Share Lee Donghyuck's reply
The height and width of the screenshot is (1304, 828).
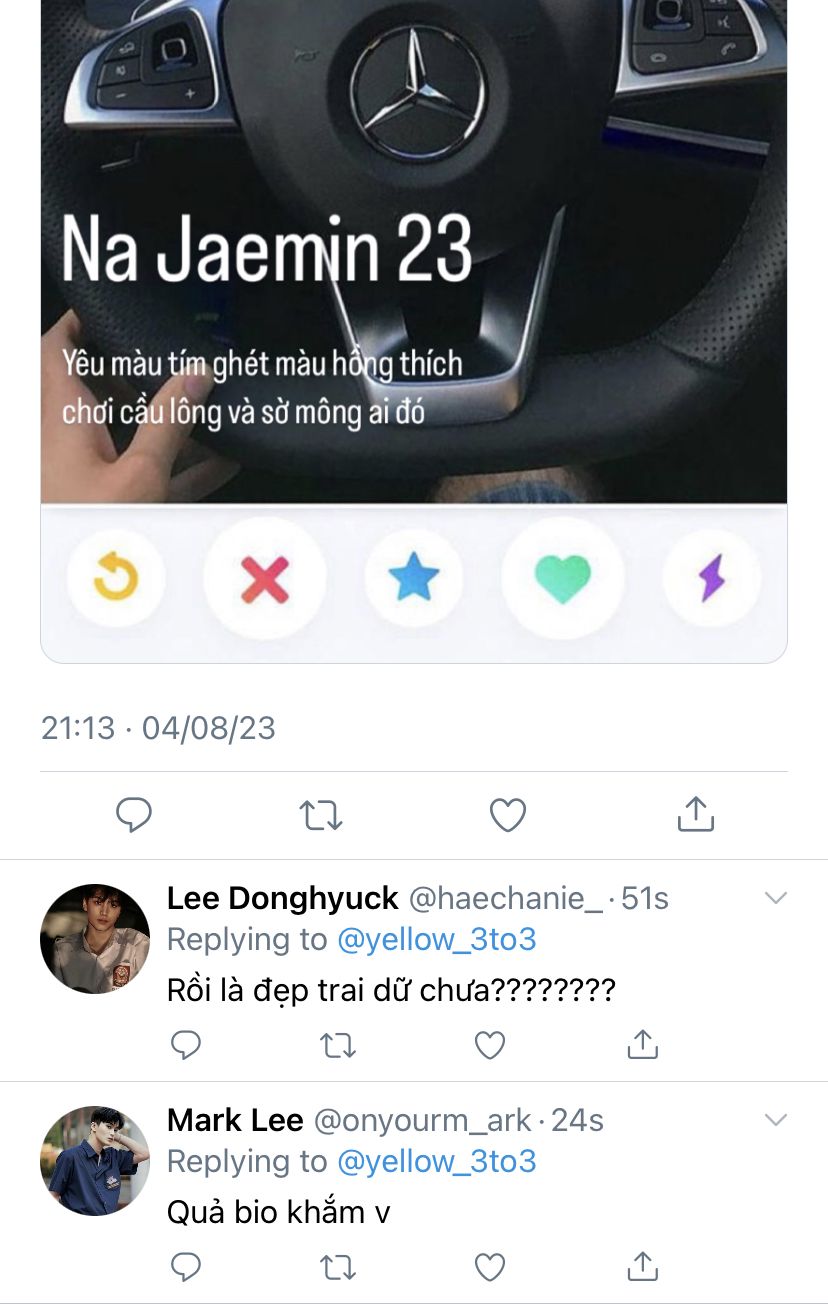click(x=641, y=1045)
